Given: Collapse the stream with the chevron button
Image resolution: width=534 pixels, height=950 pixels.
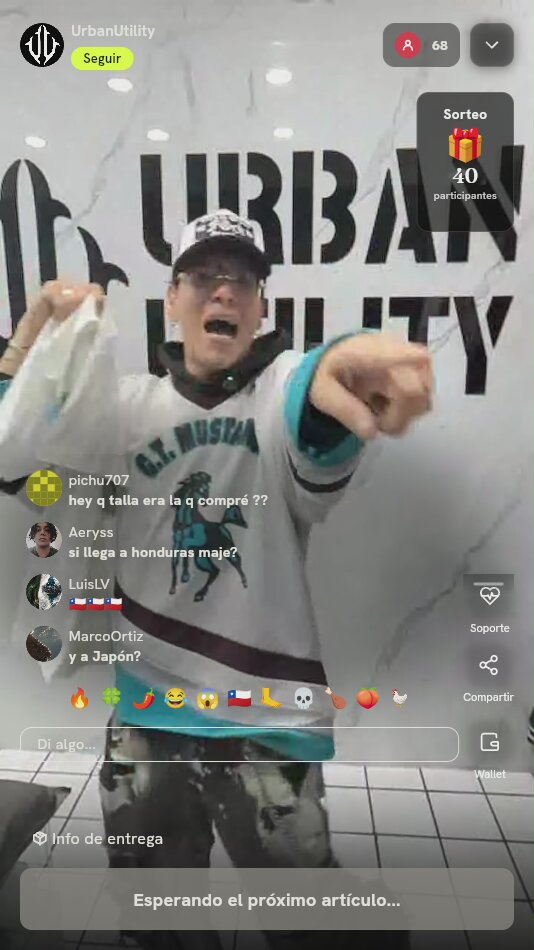Looking at the screenshot, I should click(x=492, y=45).
